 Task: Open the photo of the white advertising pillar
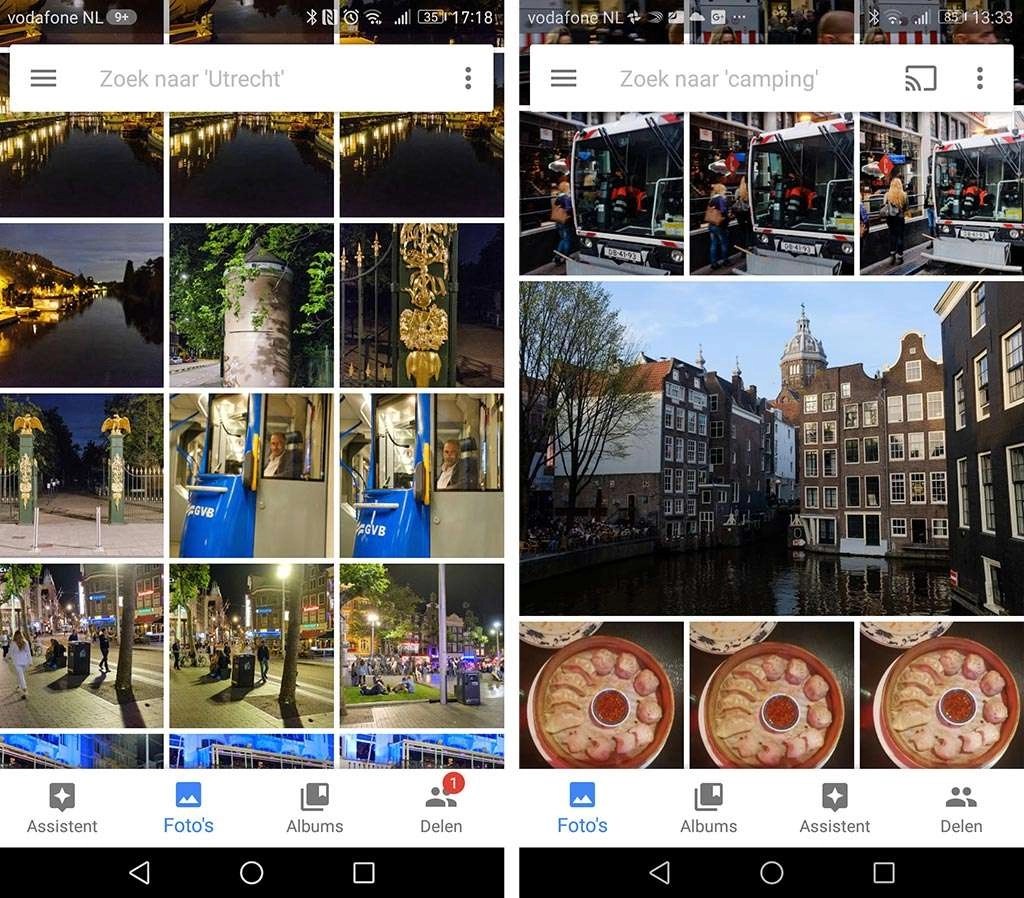pyautogui.click(x=251, y=305)
